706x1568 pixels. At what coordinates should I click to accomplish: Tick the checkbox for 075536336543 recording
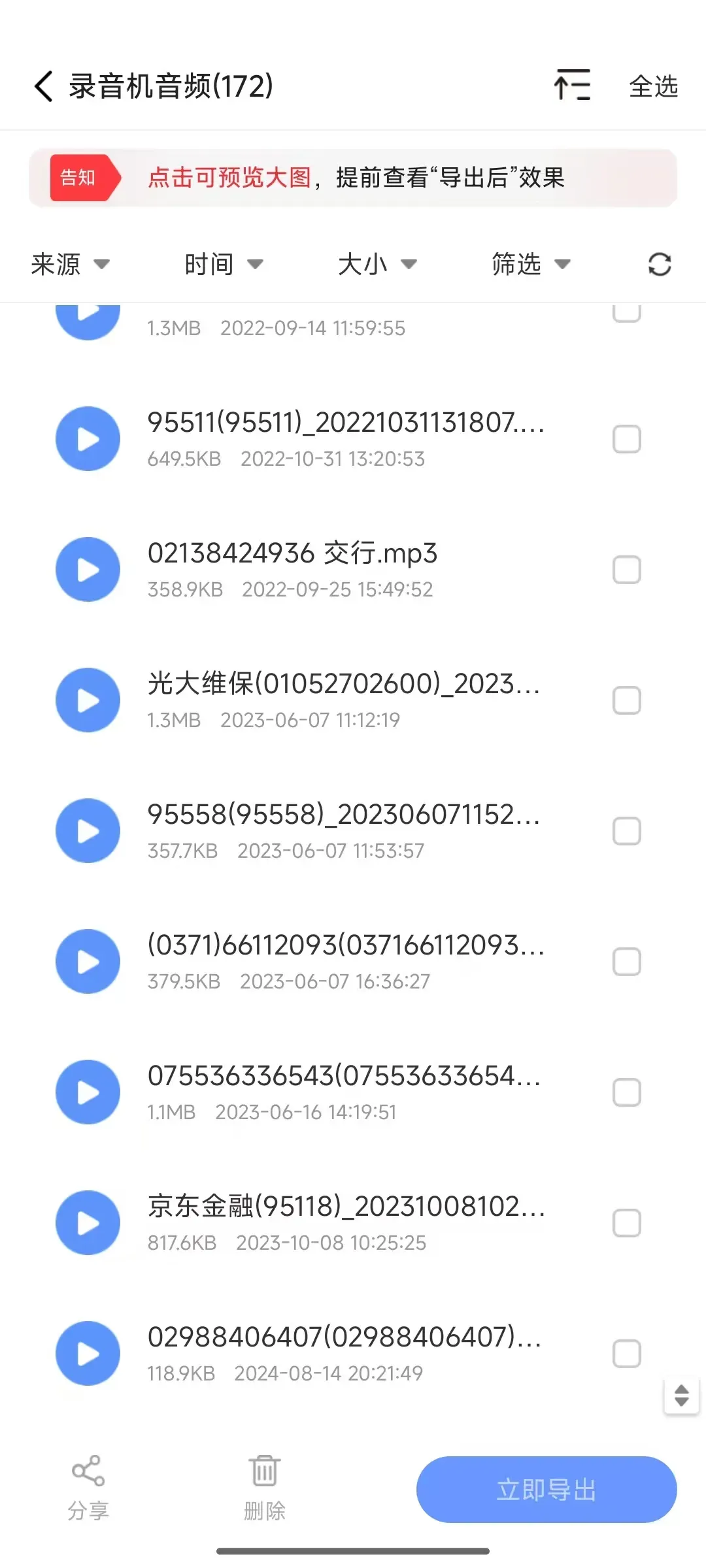[626, 1092]
